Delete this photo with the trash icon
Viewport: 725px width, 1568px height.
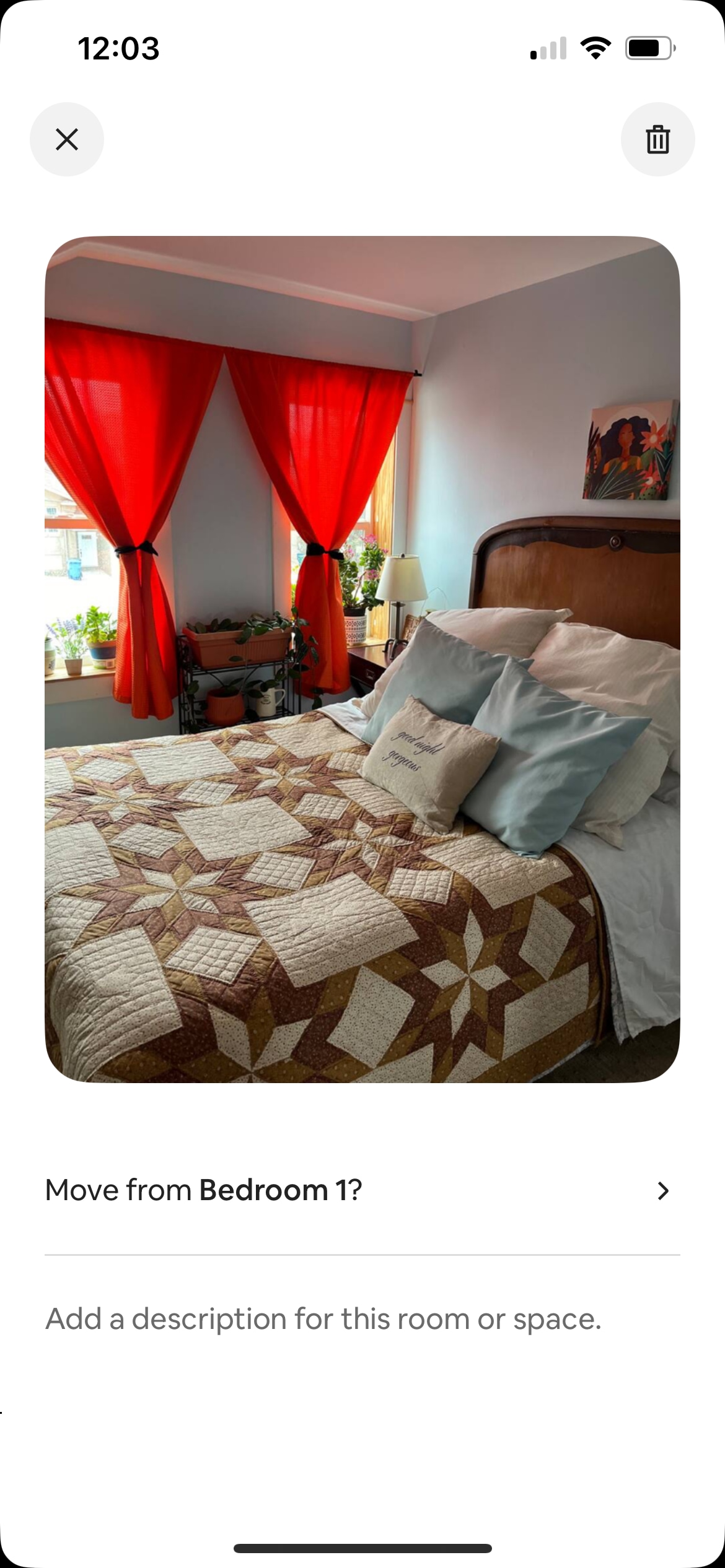coord(657,139)
